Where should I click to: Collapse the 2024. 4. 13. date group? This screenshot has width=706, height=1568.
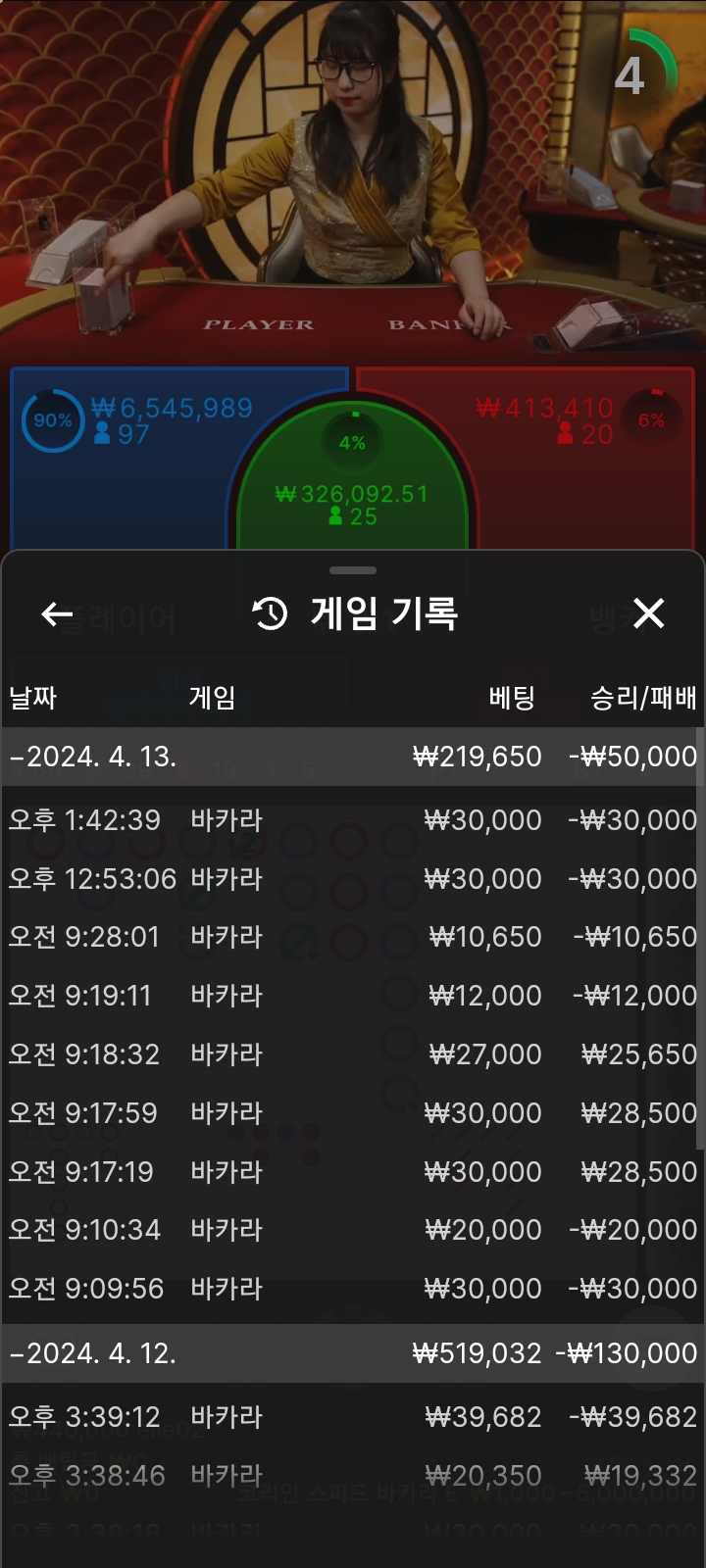[x=93, y=757]
